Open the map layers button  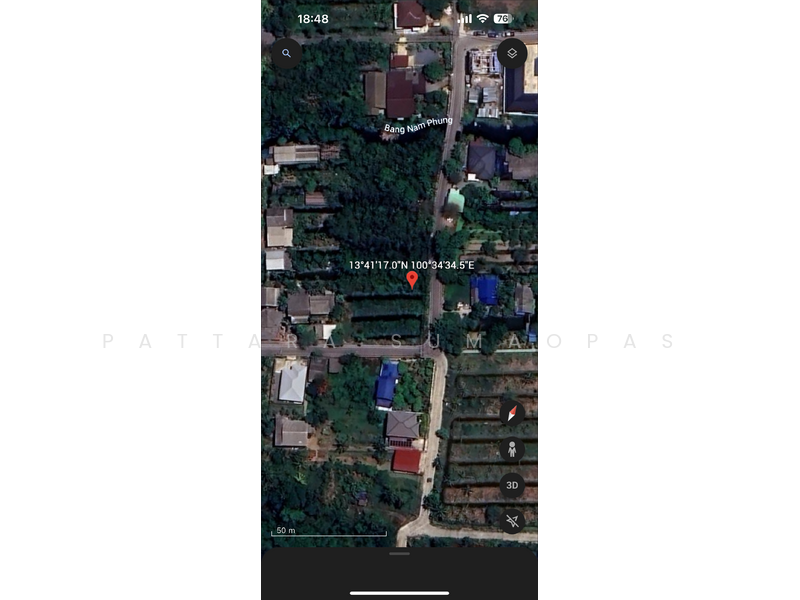[512, 53]
